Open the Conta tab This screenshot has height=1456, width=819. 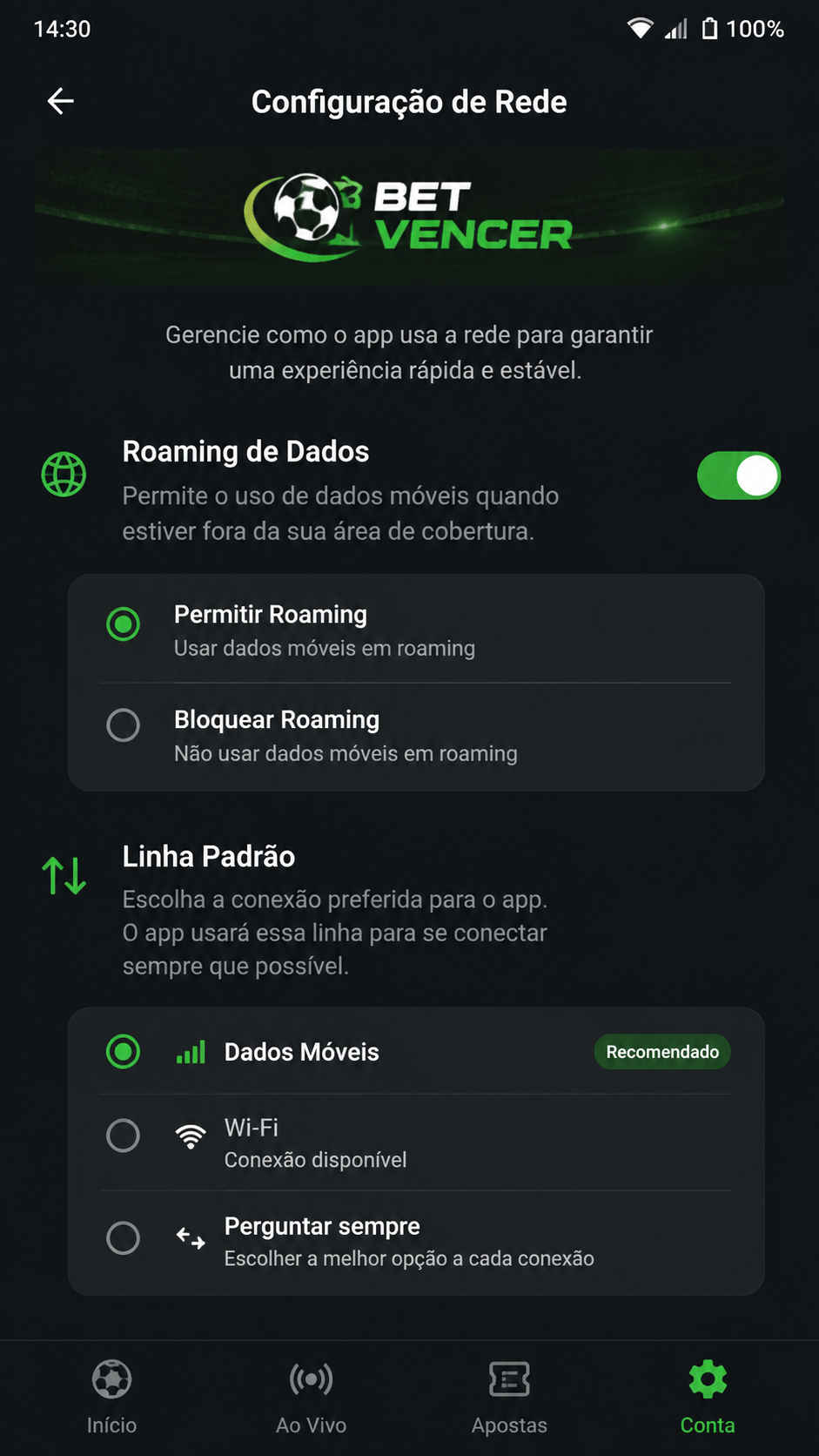pyautogui.click(x=708, y=1398)
